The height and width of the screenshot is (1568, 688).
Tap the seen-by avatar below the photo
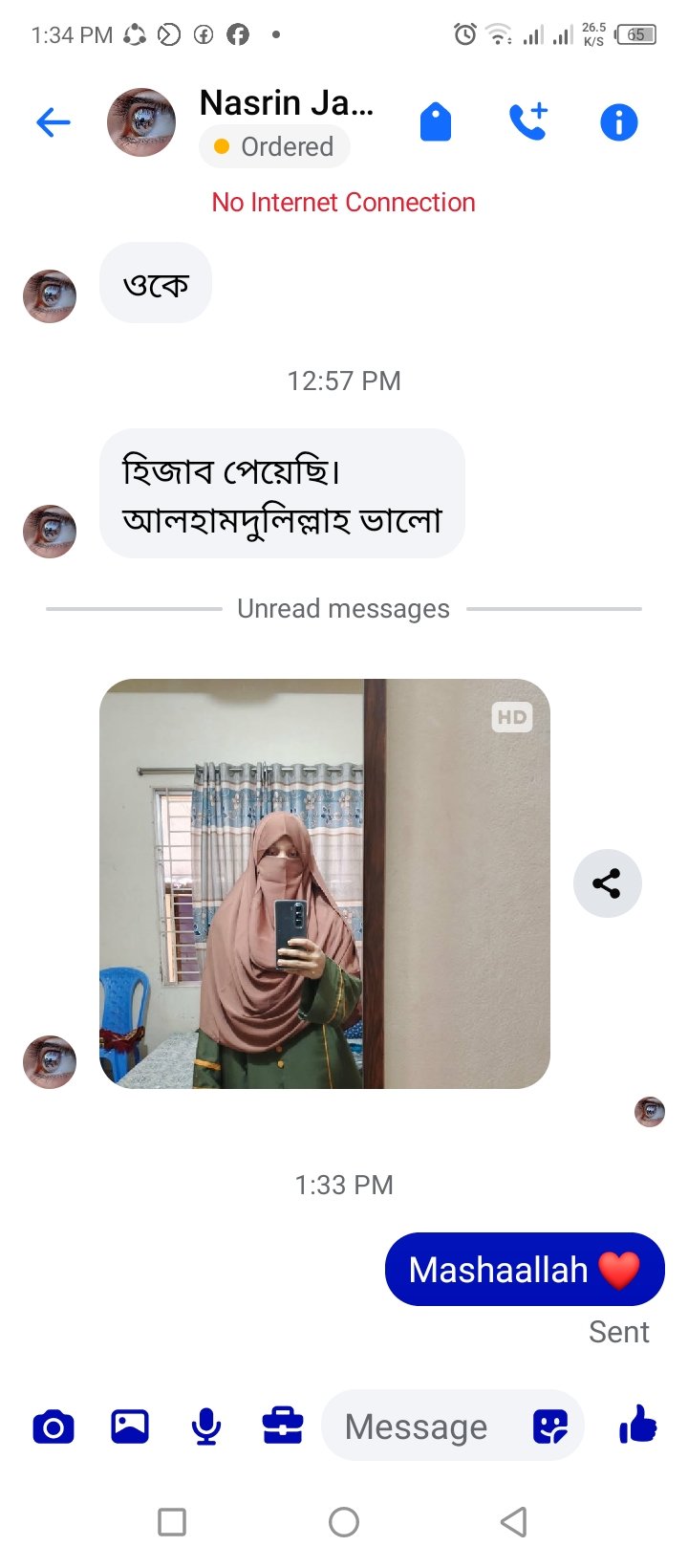(x=649, y=1112)
